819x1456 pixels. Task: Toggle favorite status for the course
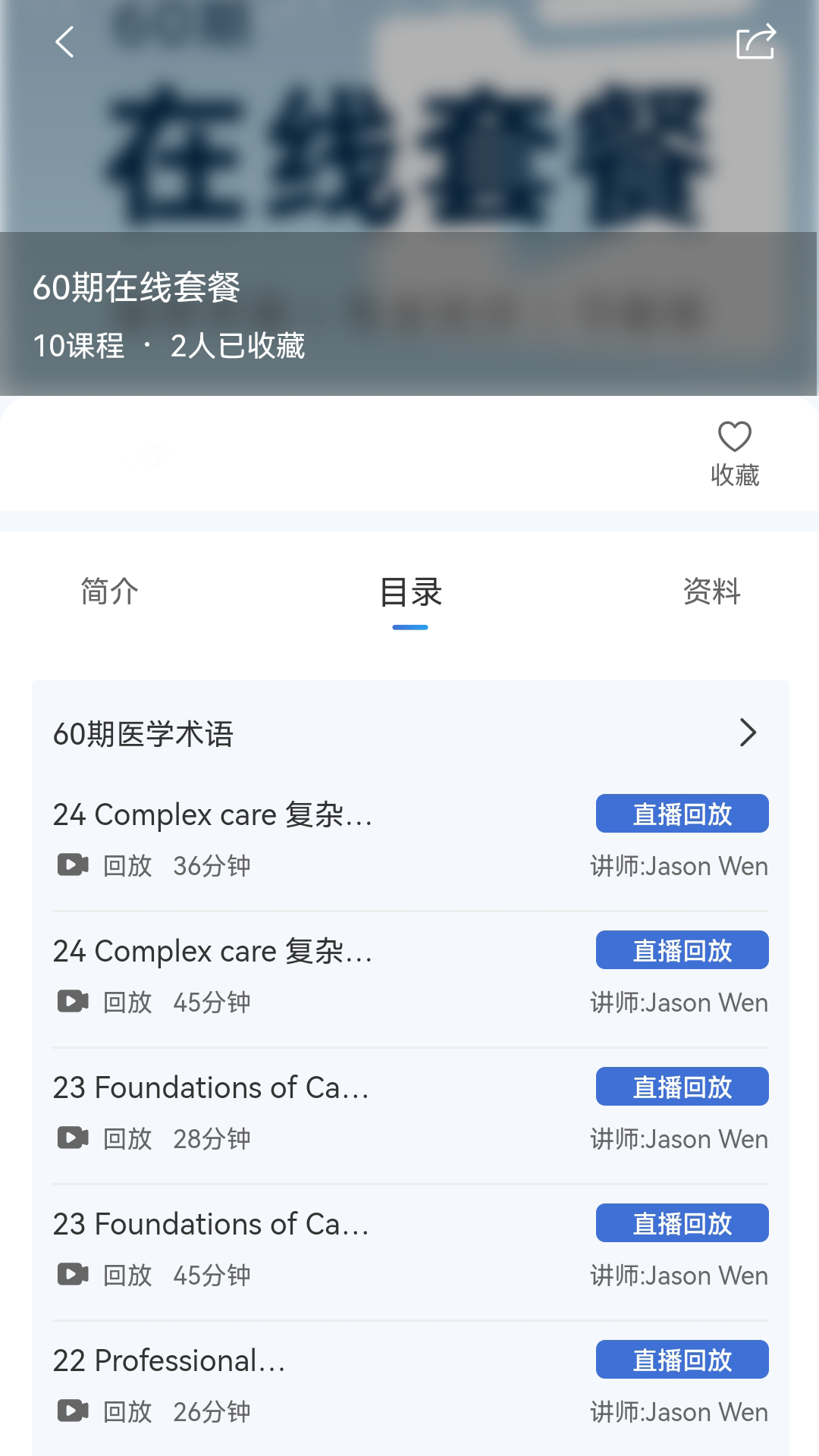pyautogui.click(x=734, y=453)
